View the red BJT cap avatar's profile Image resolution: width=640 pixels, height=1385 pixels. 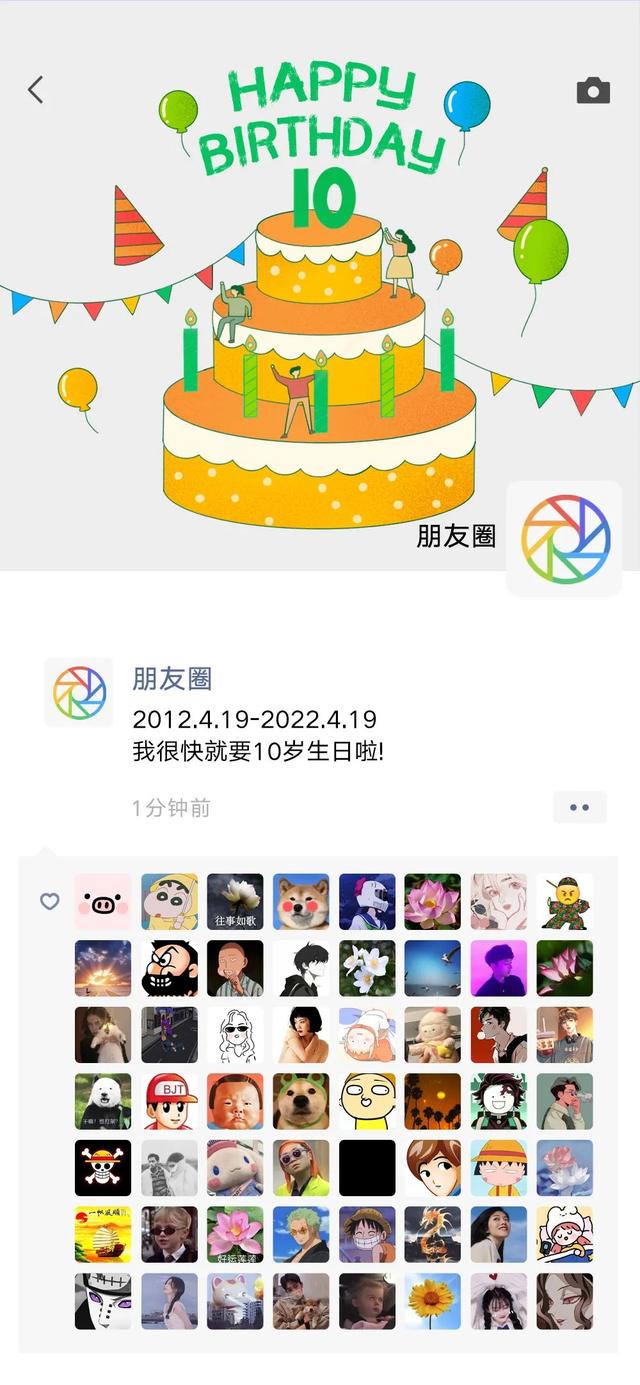click(169, 1101)
